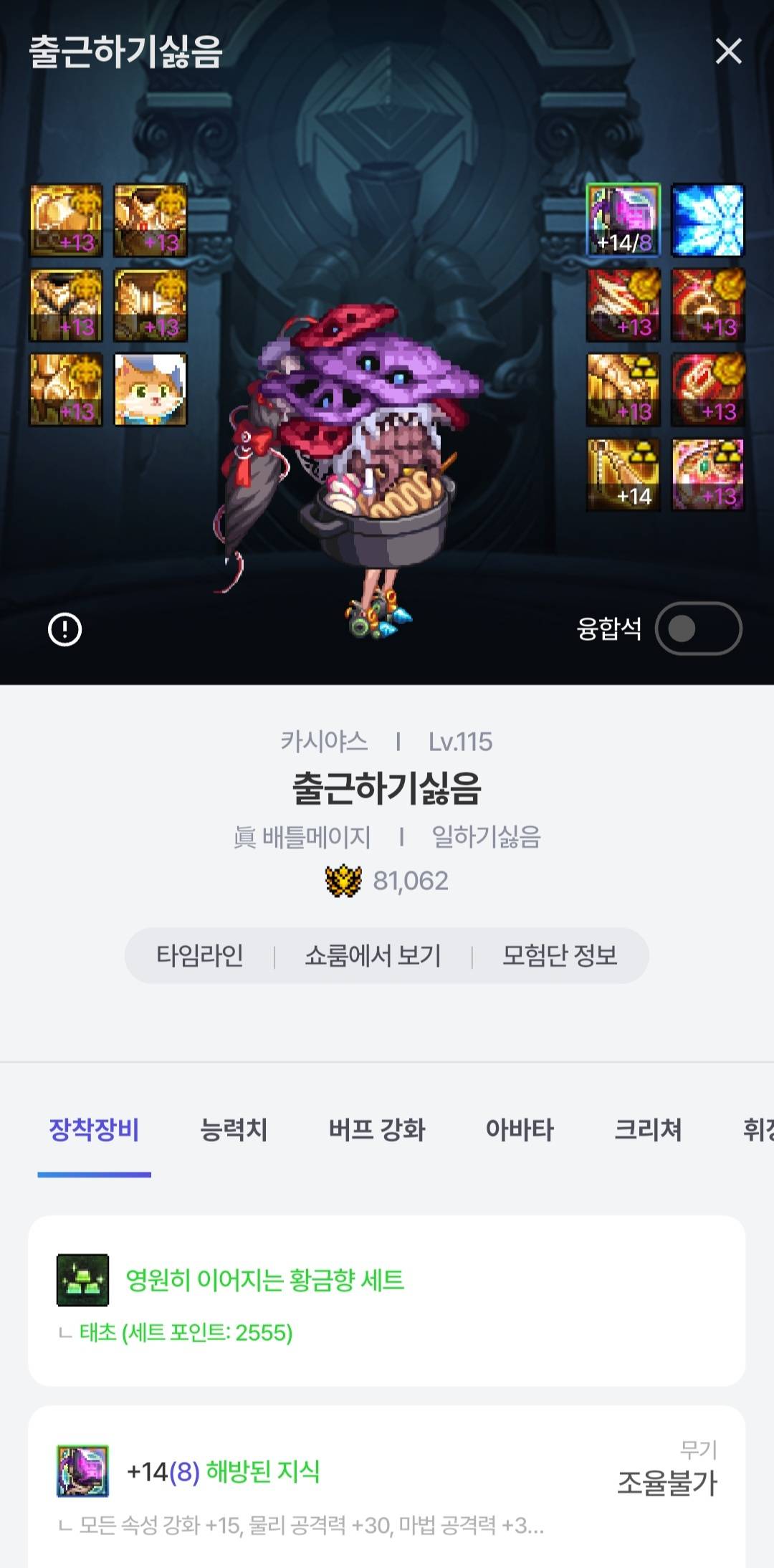Image resolution: width=774 pixels, height=1568 pixels.
Task: Go to the 크리쳐 tab
Action: click(x=648, y=1130)
